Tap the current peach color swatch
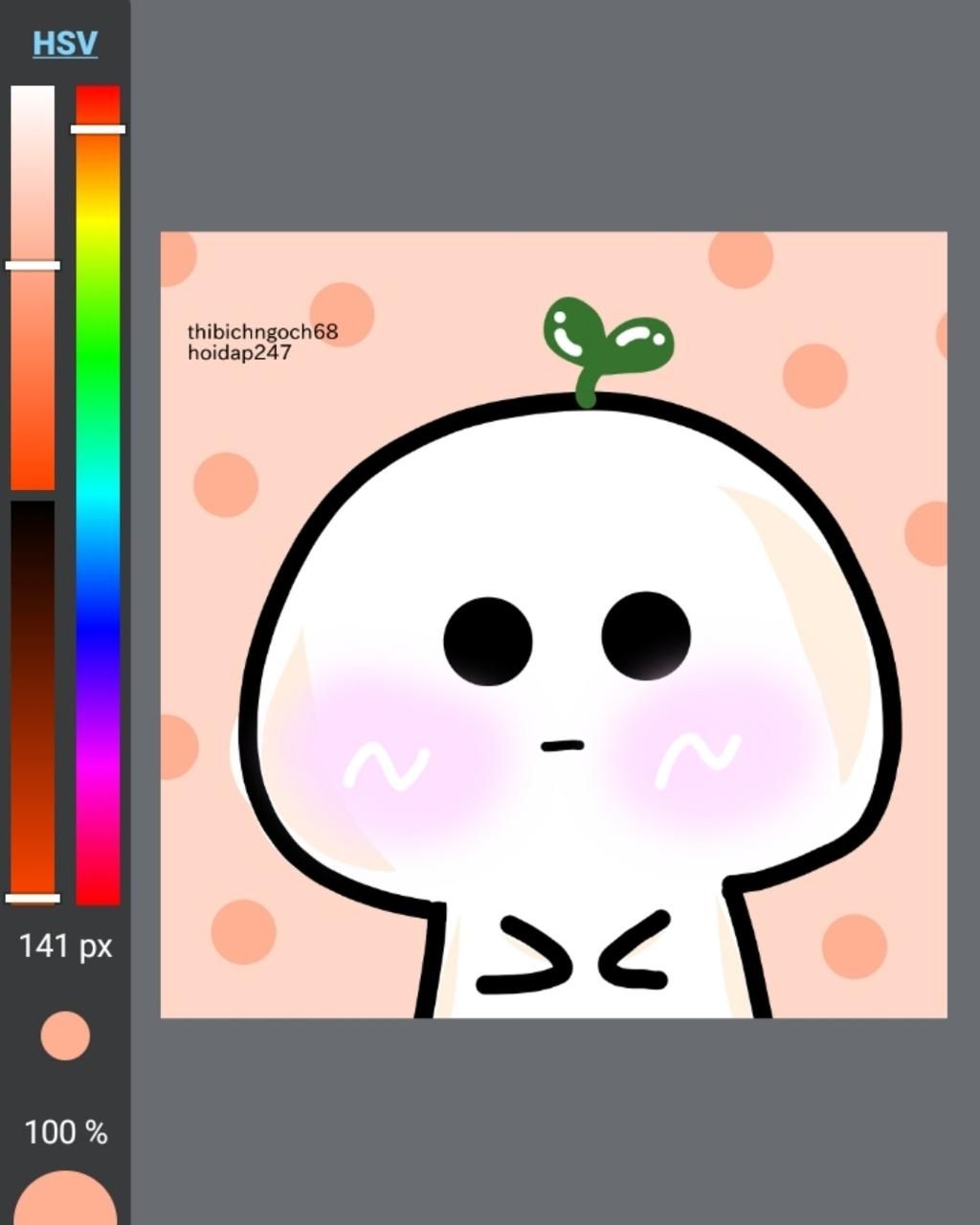Screen dimensions: 980x1225 pyautogui.click(x=65, y=1036)
